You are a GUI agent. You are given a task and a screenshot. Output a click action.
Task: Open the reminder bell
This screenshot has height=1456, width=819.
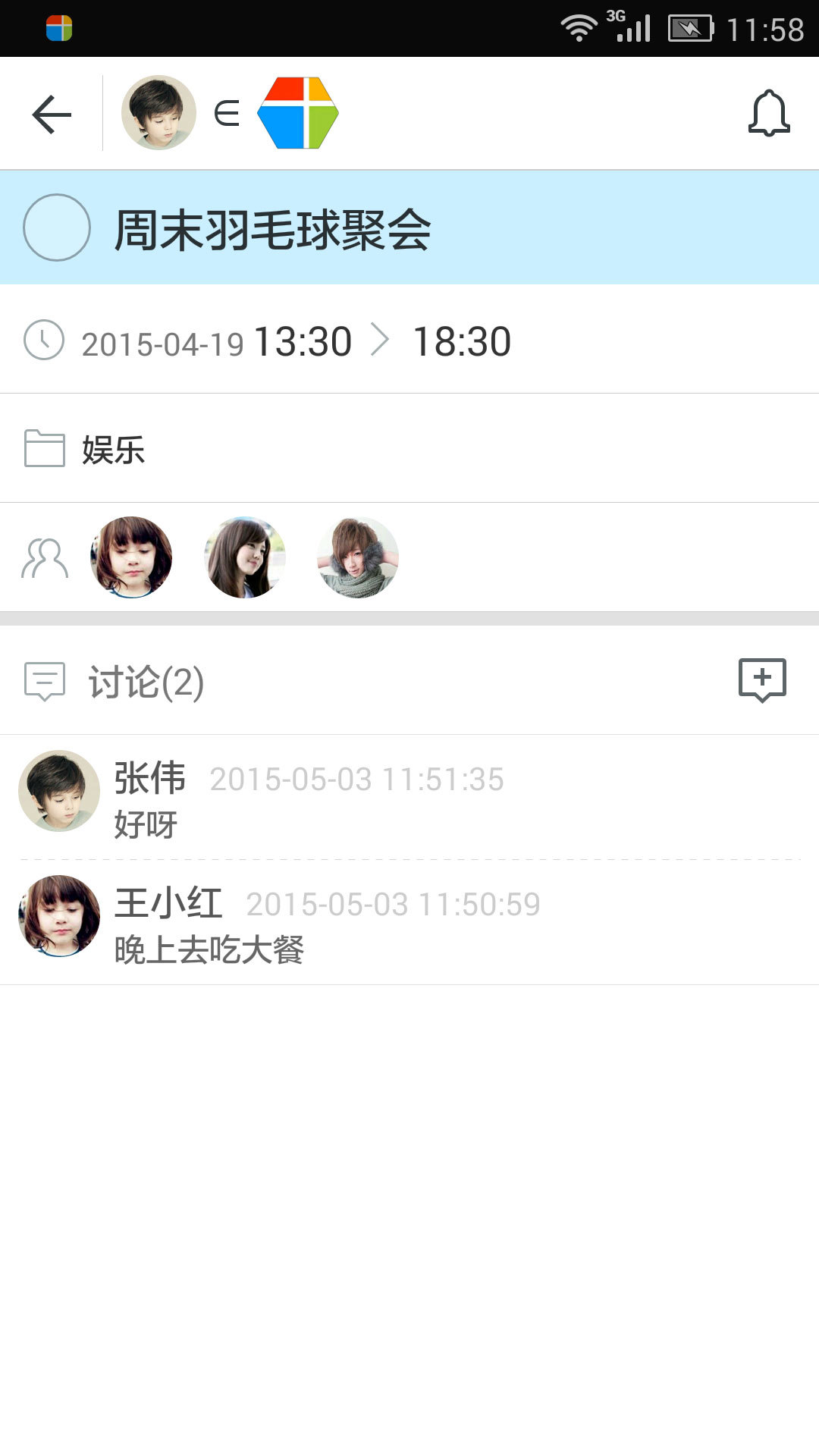click(x=768, y=114)
